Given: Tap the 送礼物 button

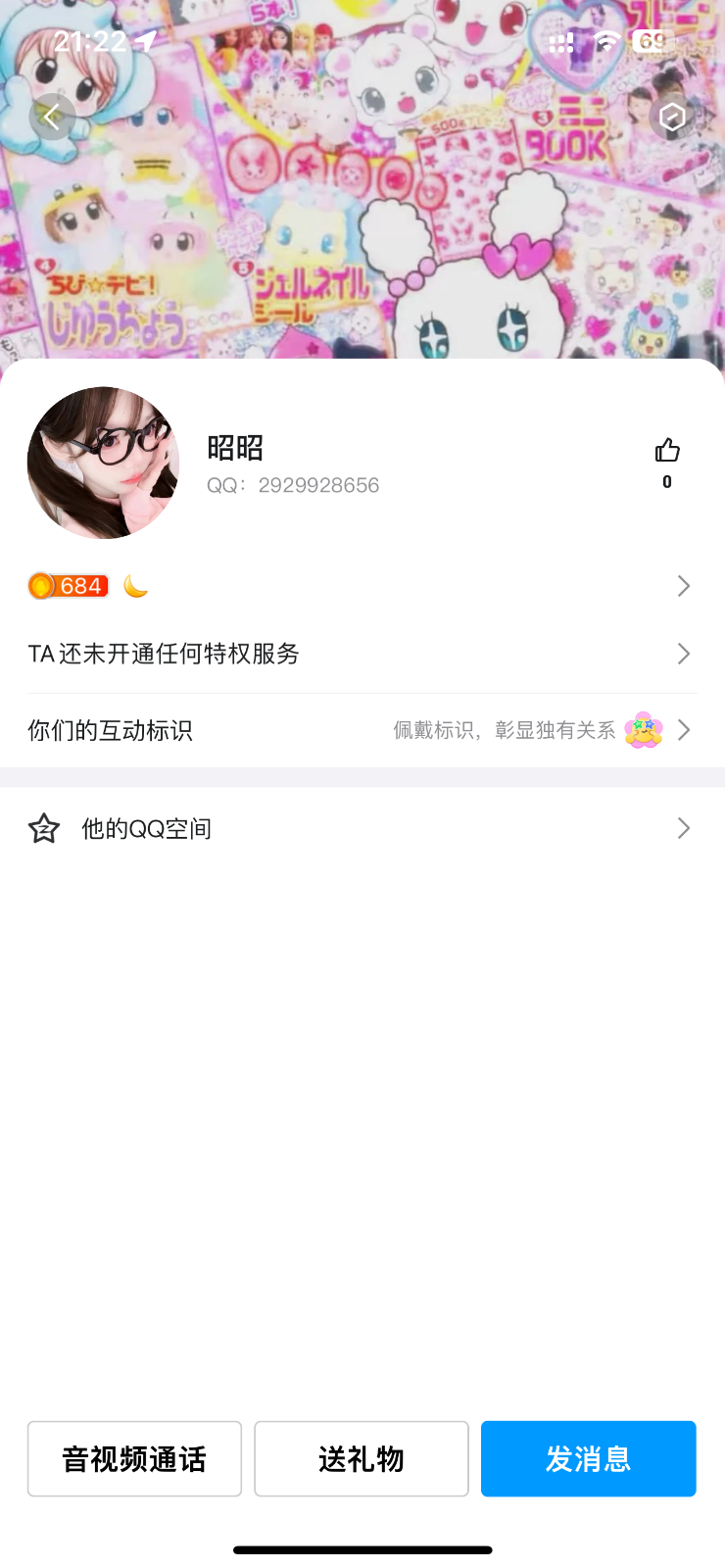Looking at the screenshot, I should coord(362,1459).
